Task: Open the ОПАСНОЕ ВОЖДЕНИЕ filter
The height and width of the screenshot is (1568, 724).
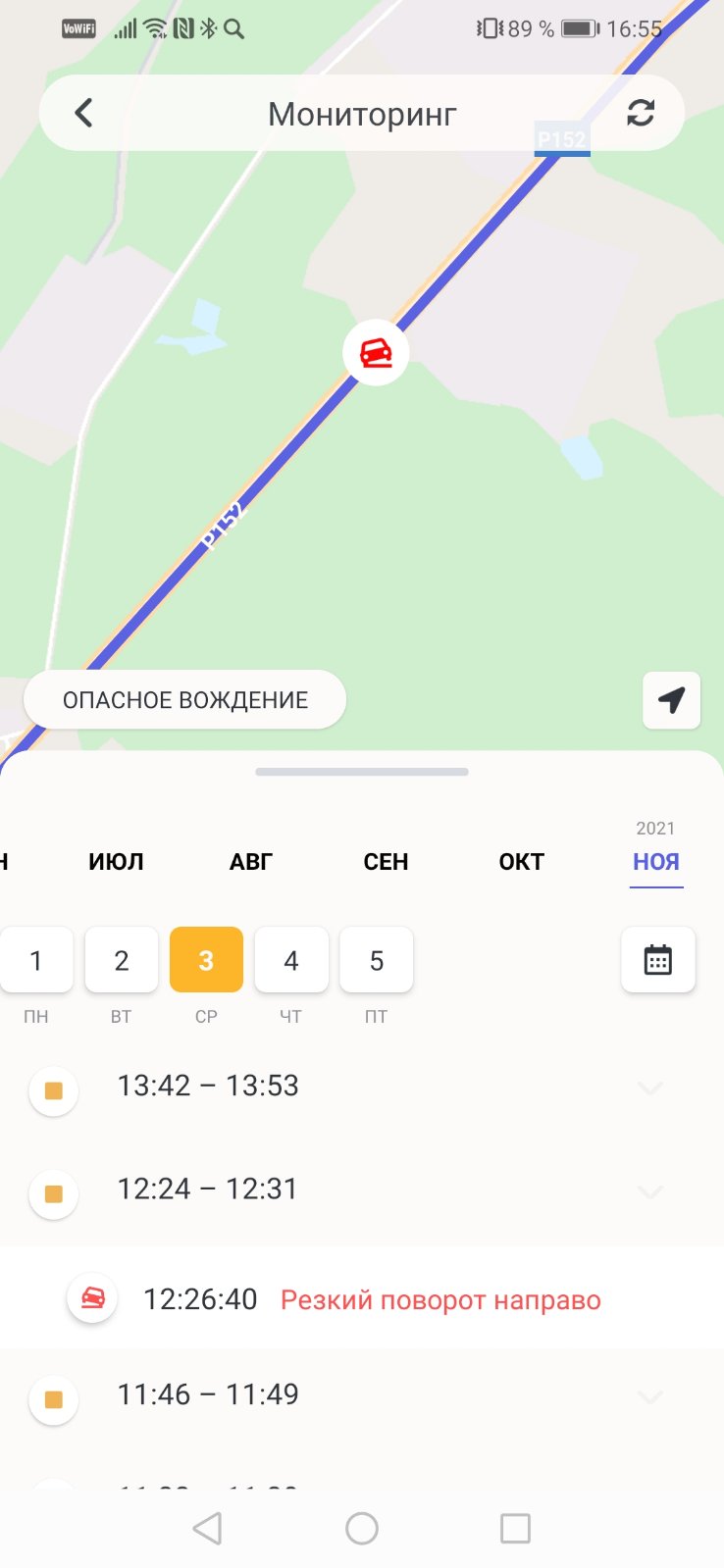Action: 184,700
